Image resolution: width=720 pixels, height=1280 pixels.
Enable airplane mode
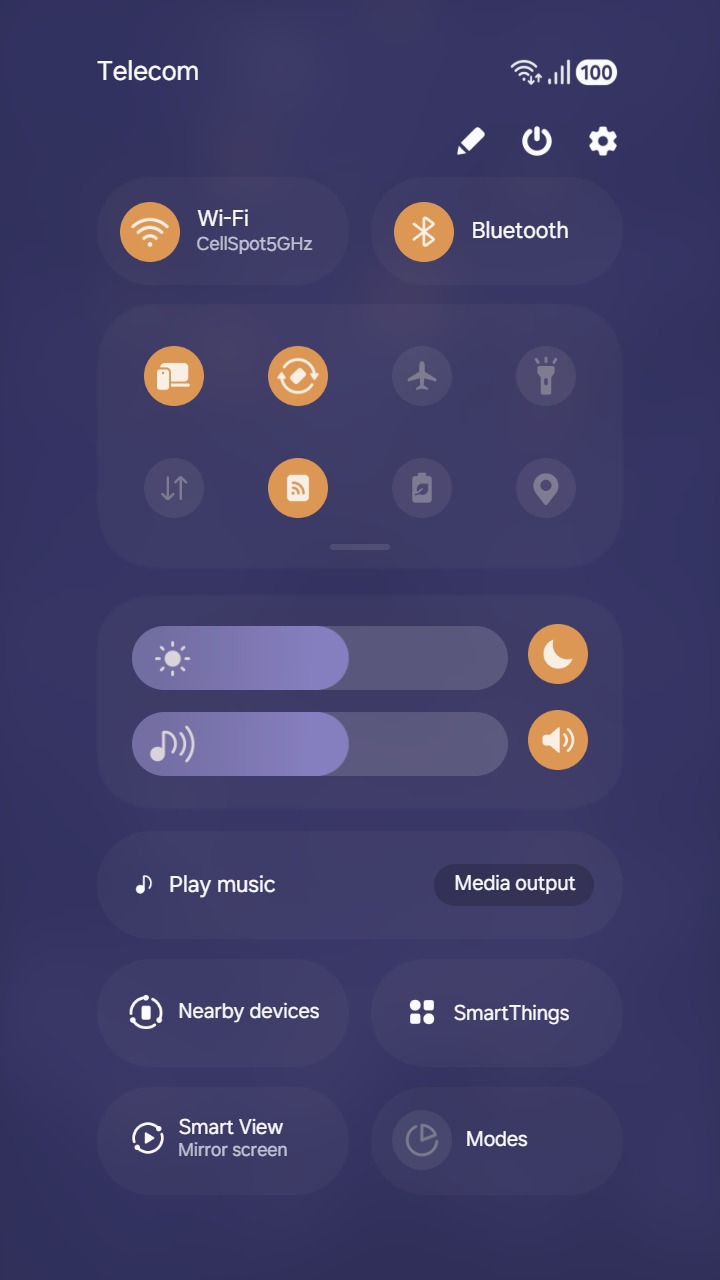[422, 377]
